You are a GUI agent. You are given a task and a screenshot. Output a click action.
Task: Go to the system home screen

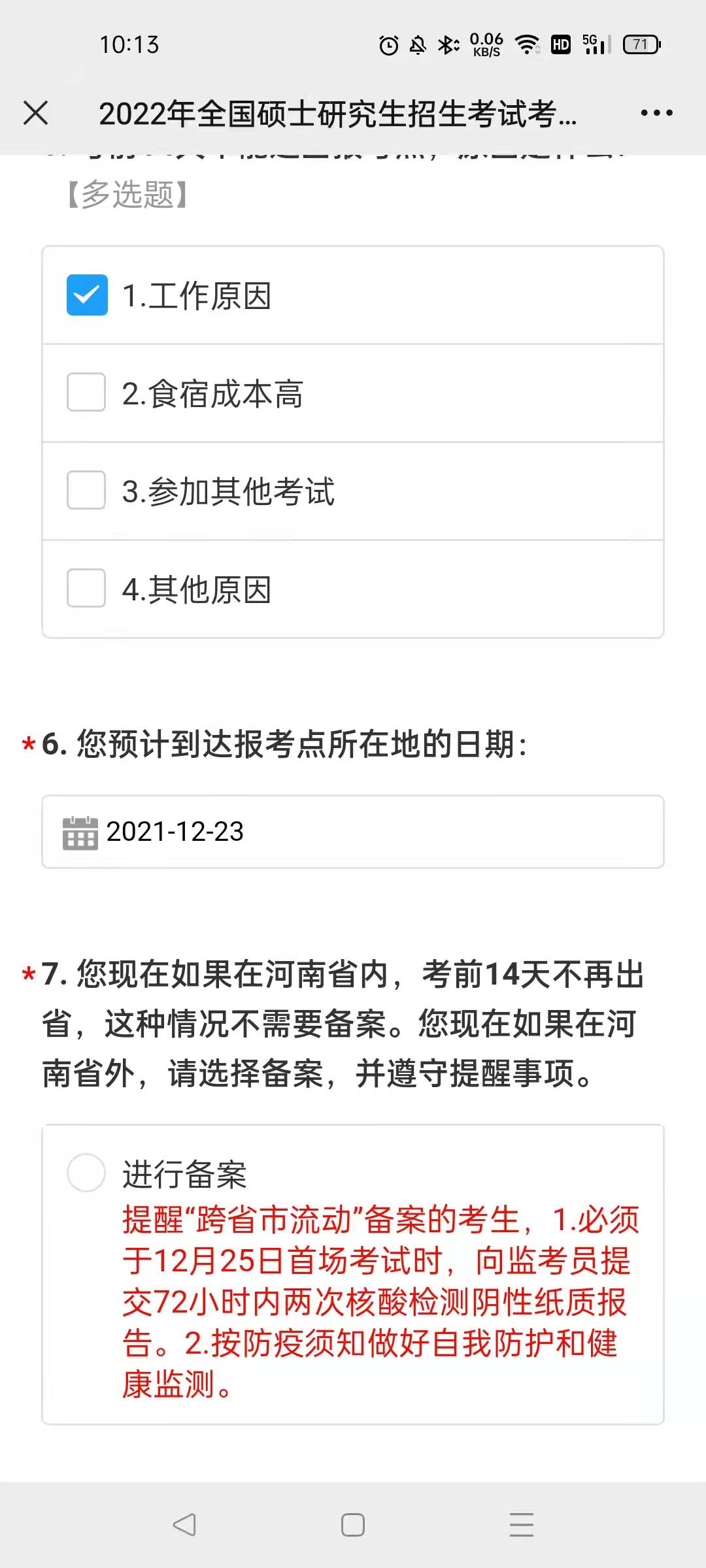click(x=353, y=1525)
